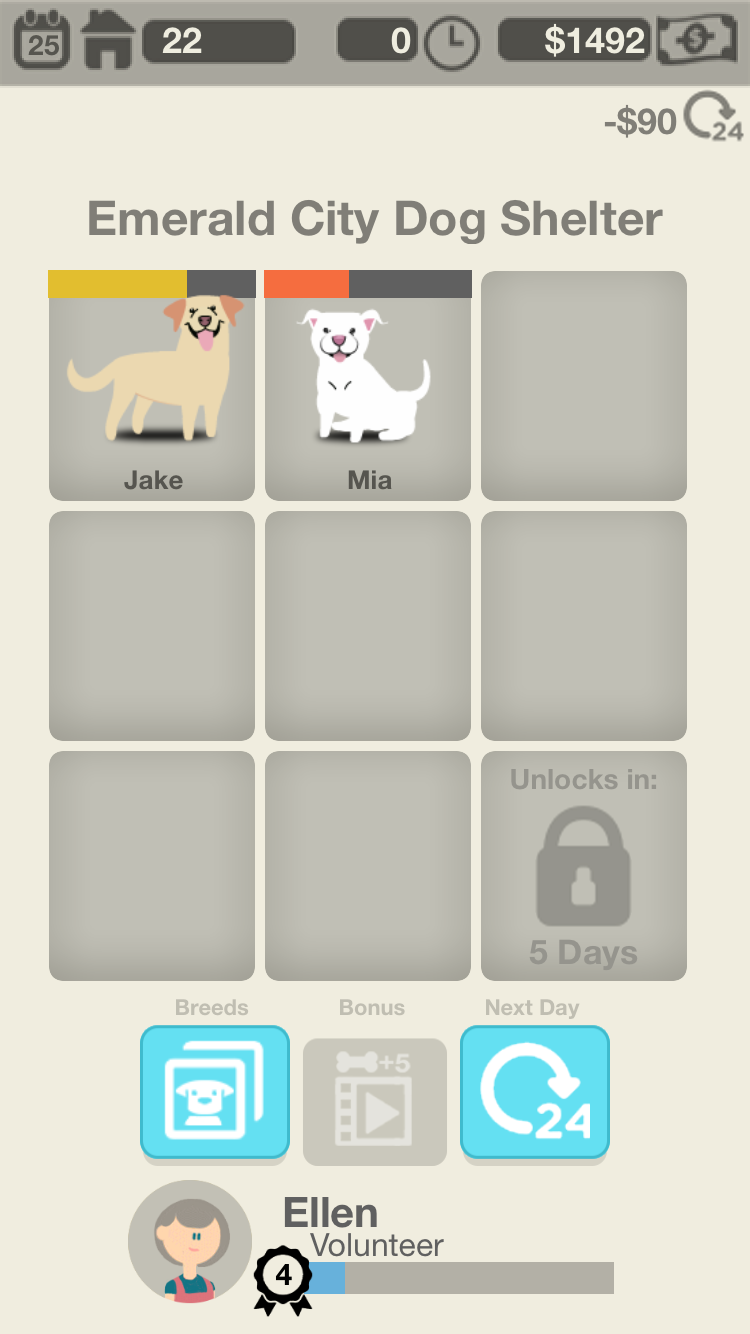
Task: Open the Breeds catalog
Action: click(215, 1092)
